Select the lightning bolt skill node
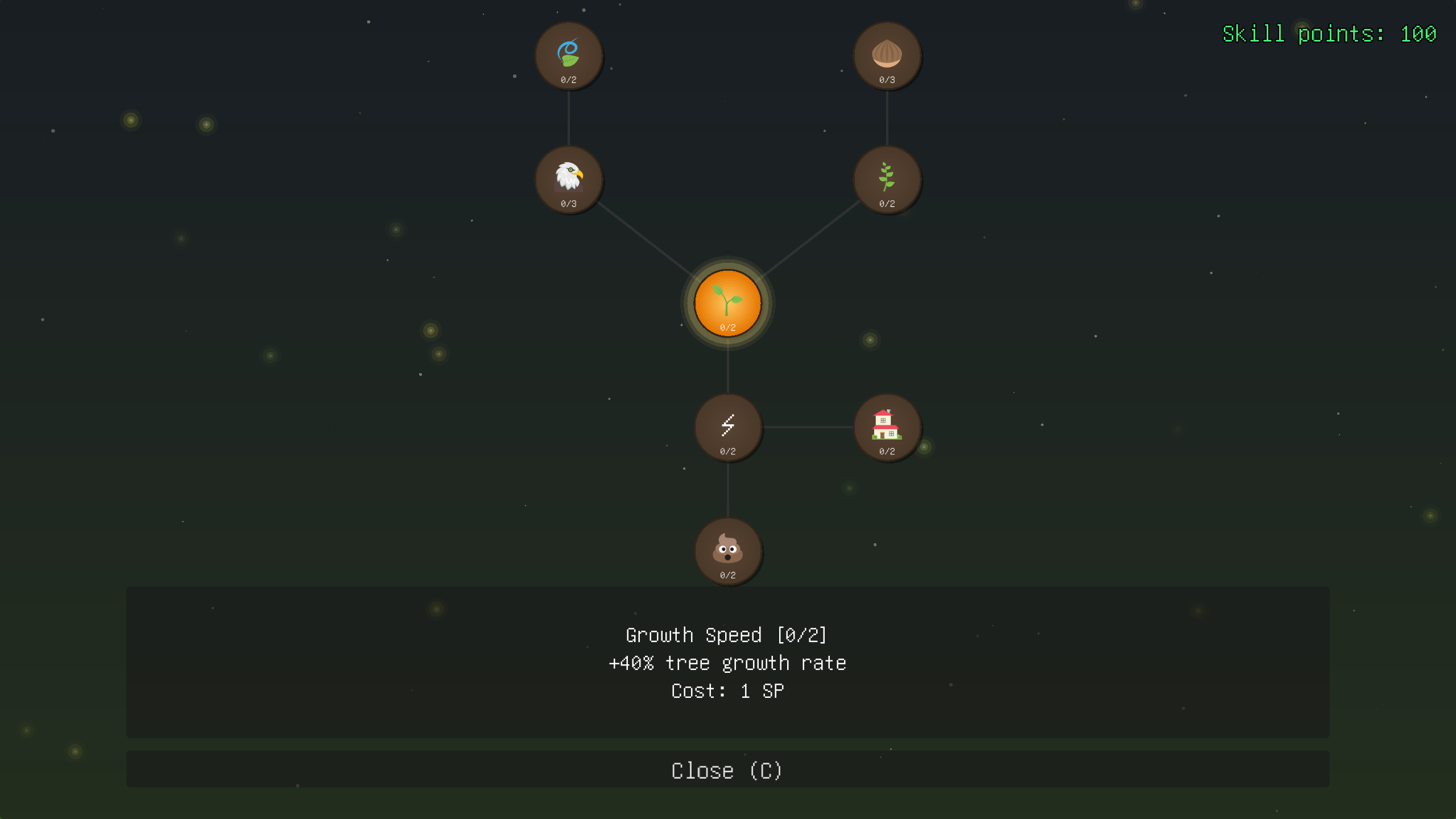Image resolution: width=1456 pixels, height=819 pixels. click(727, 427)
